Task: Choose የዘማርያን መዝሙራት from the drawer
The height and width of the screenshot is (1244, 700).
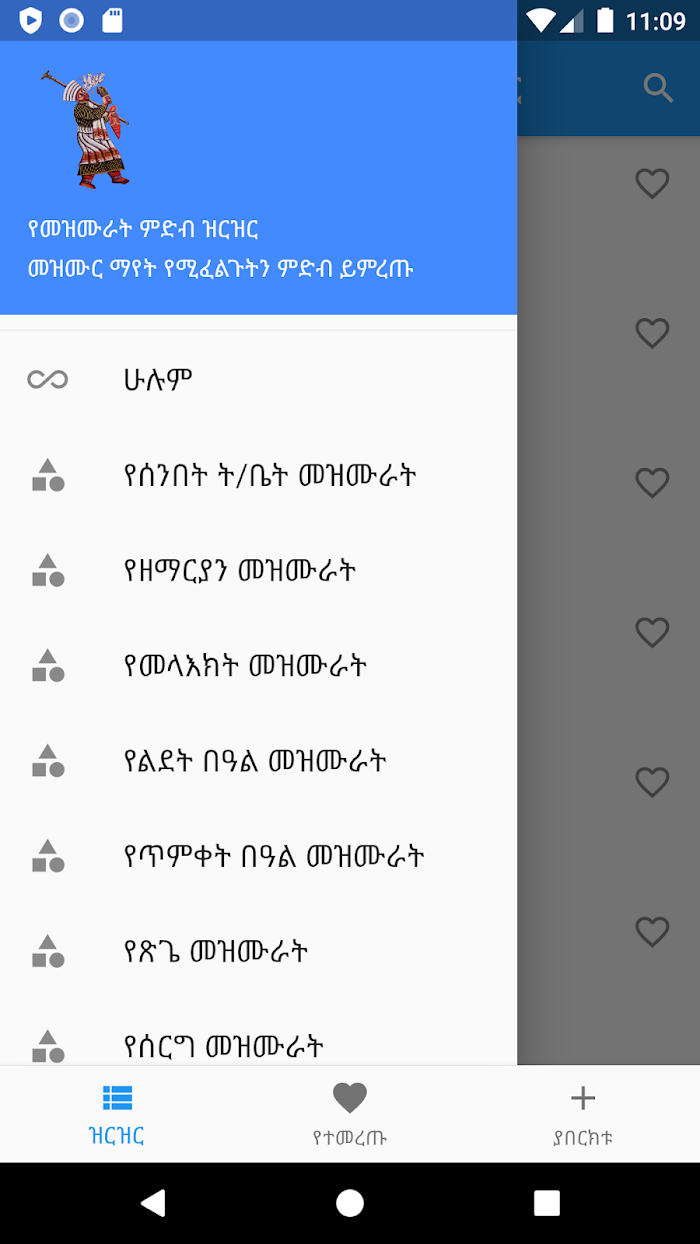Action: coord(258,570)
